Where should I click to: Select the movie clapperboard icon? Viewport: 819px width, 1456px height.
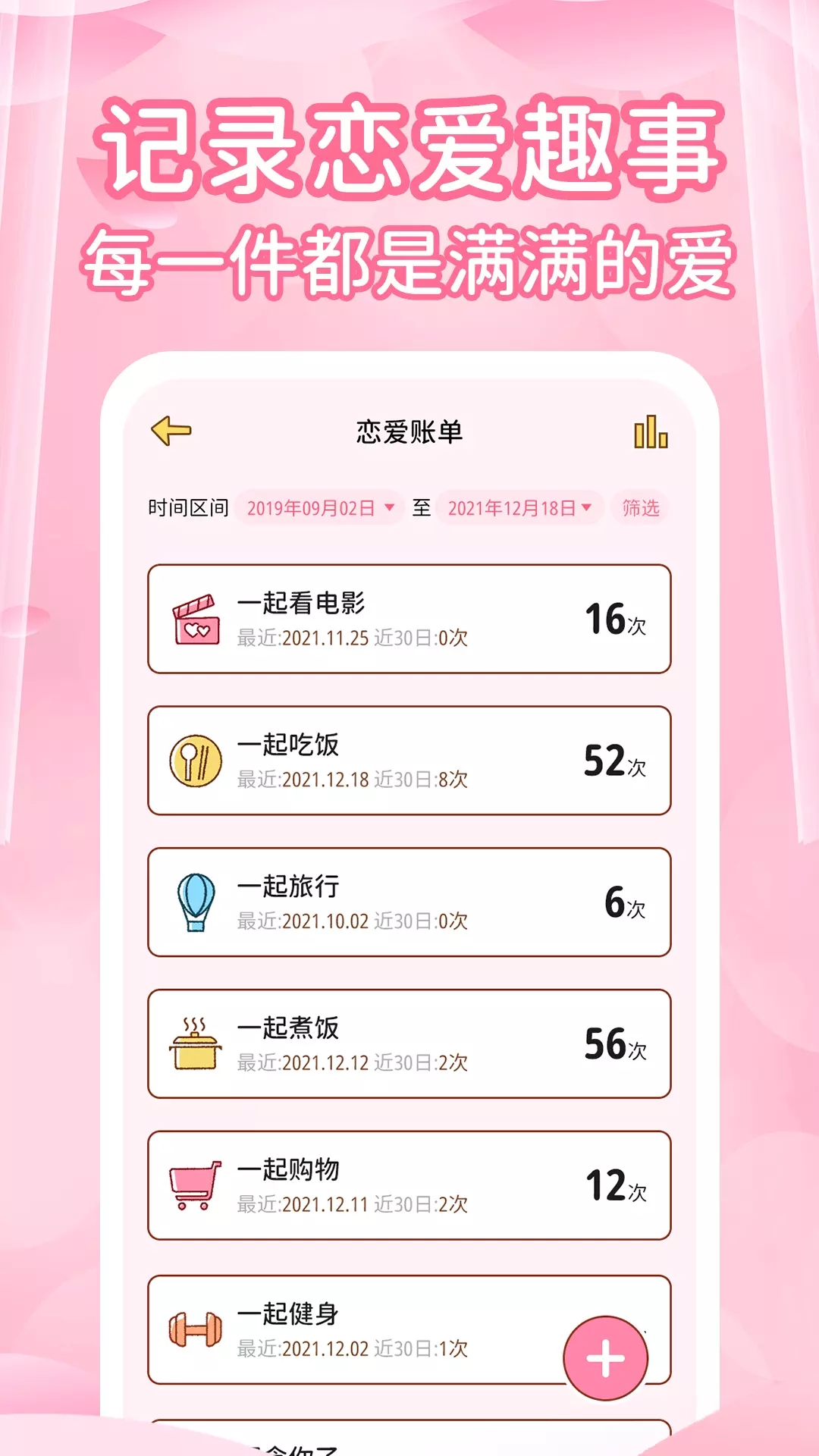click(194, 619)
